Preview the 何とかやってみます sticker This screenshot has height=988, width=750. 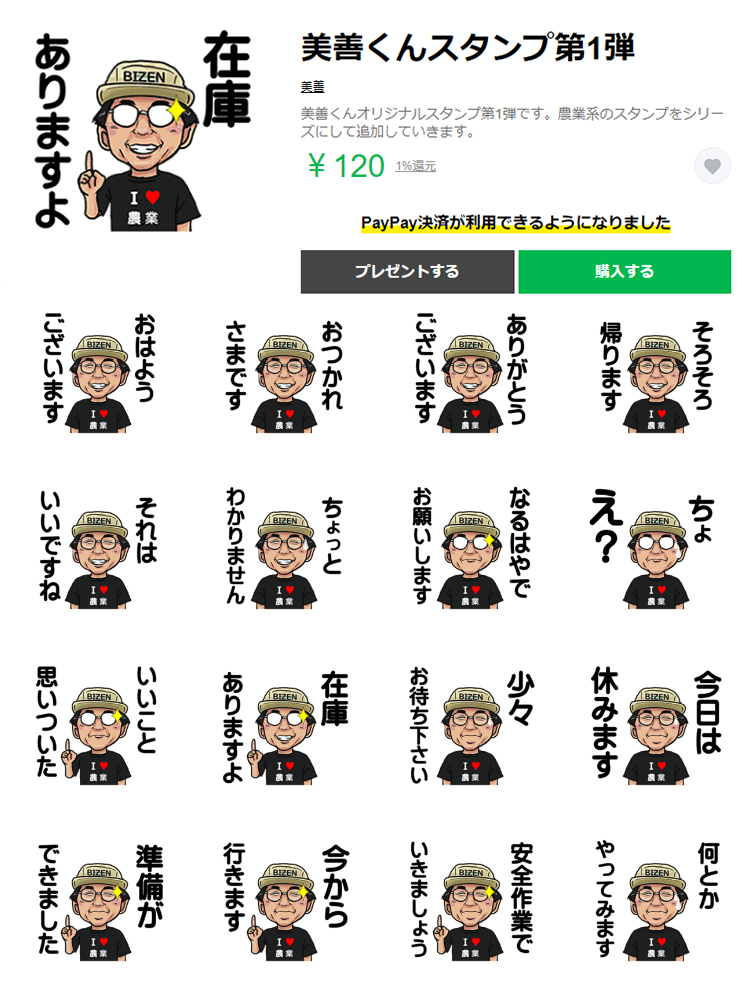point(656,900)
